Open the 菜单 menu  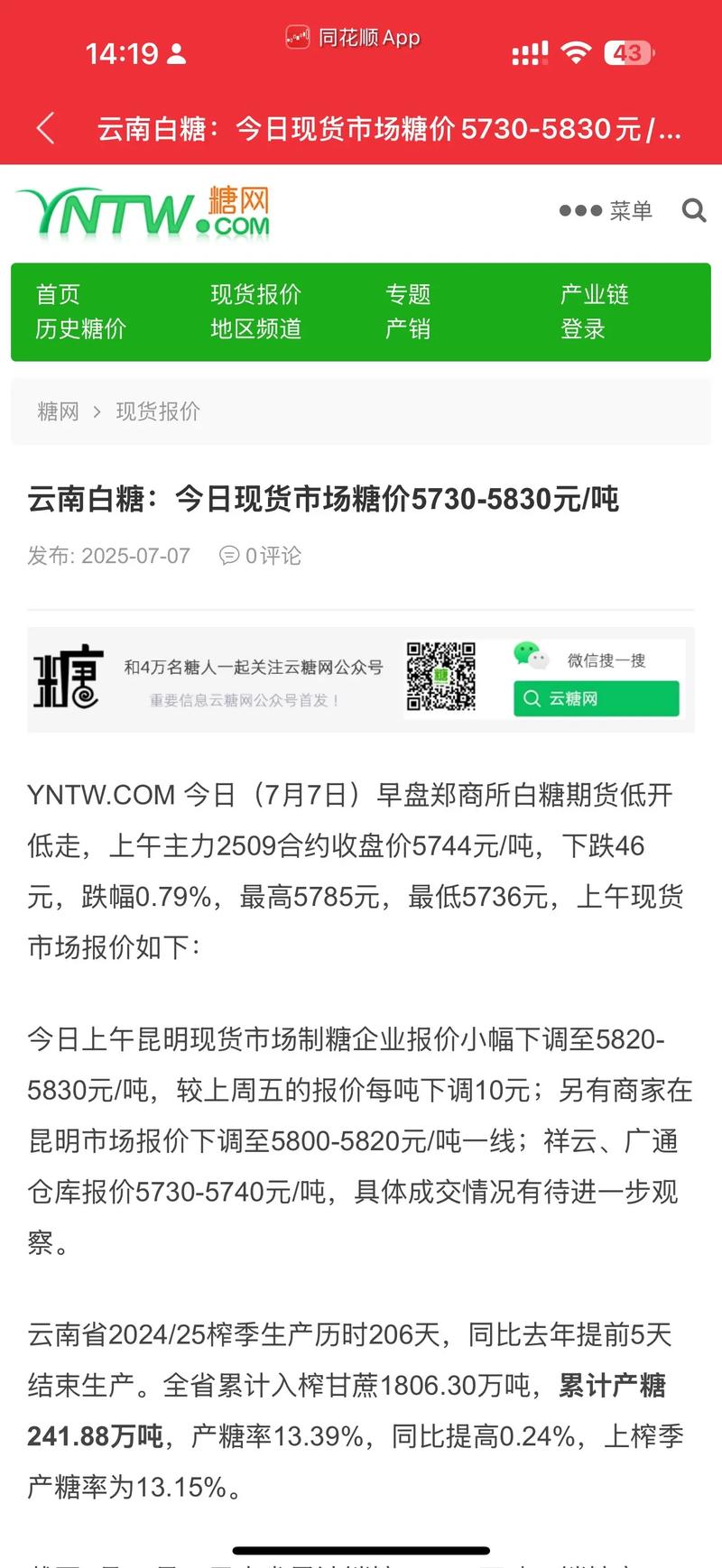(x=606, y=210)
